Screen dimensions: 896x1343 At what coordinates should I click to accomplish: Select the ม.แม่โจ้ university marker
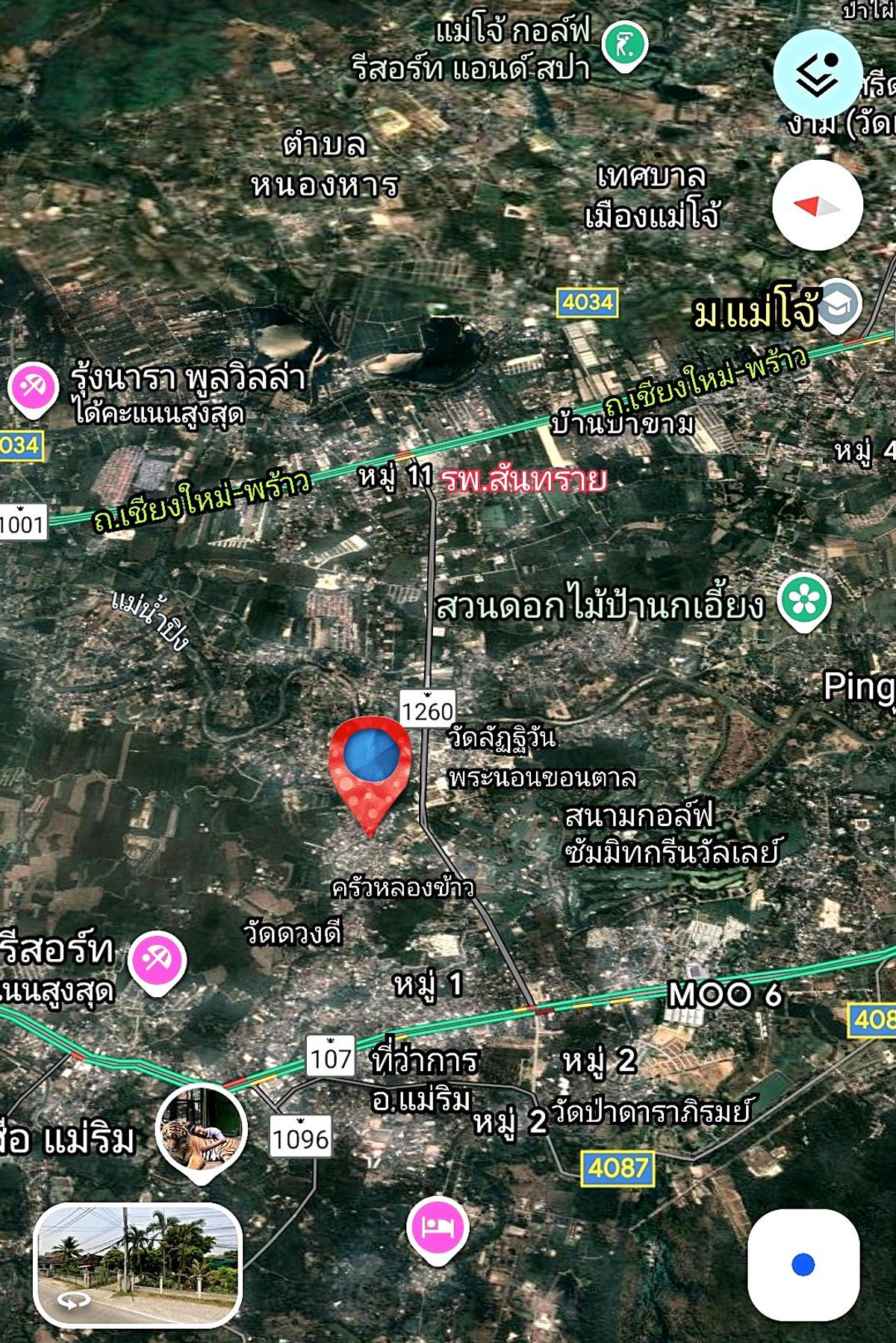click(x=839, y=304)
